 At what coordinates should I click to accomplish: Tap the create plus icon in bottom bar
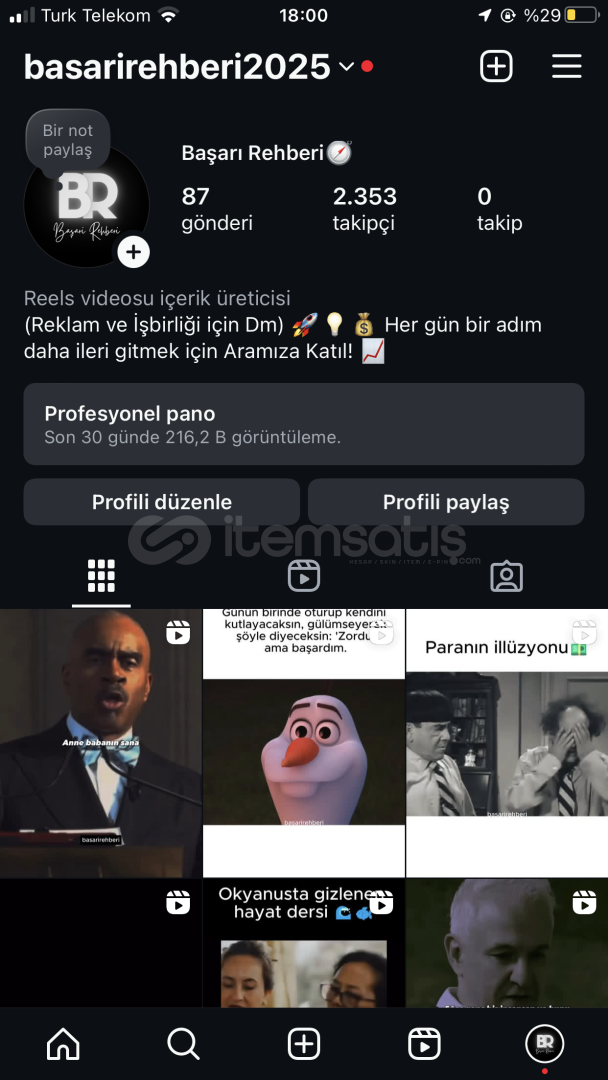click(304, 1044)
